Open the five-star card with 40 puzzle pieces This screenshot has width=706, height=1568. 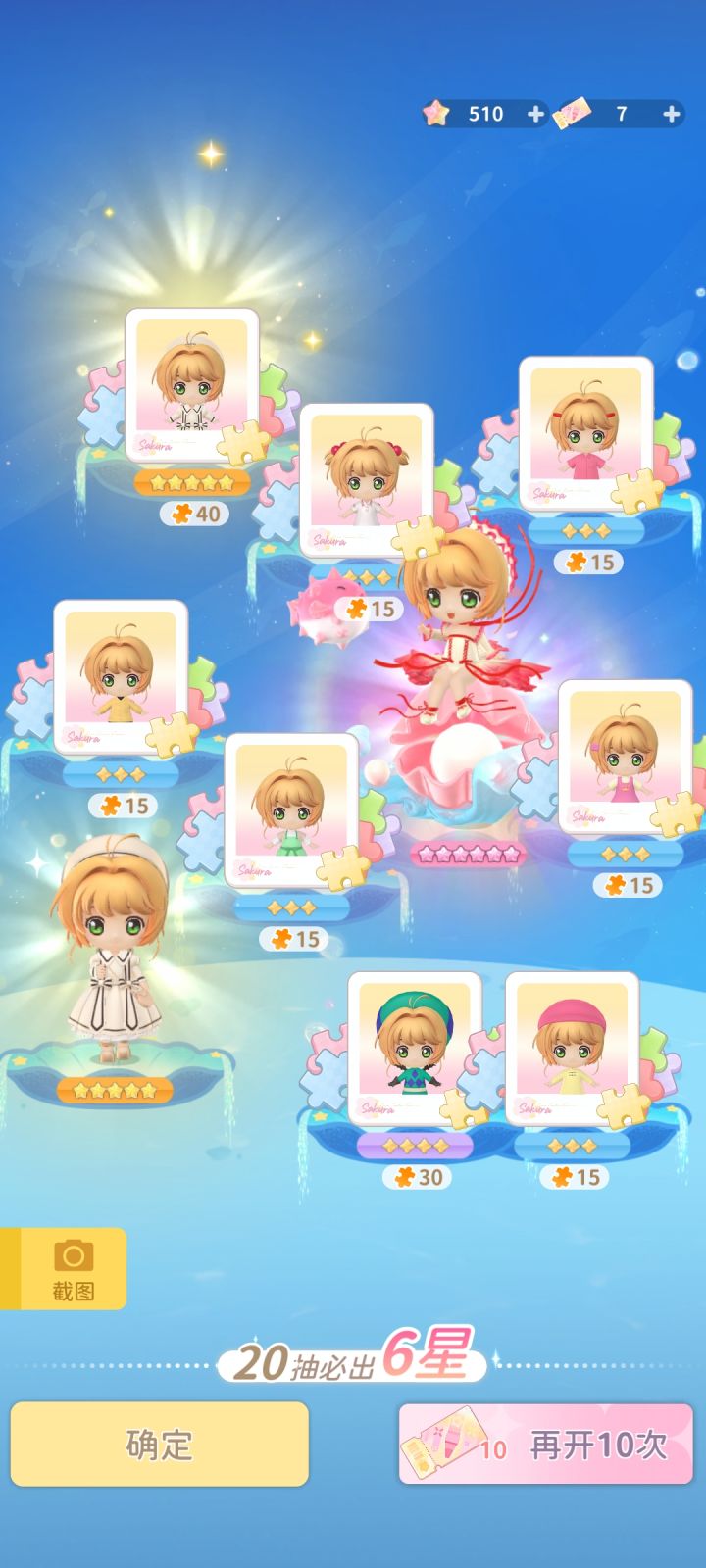192,386
